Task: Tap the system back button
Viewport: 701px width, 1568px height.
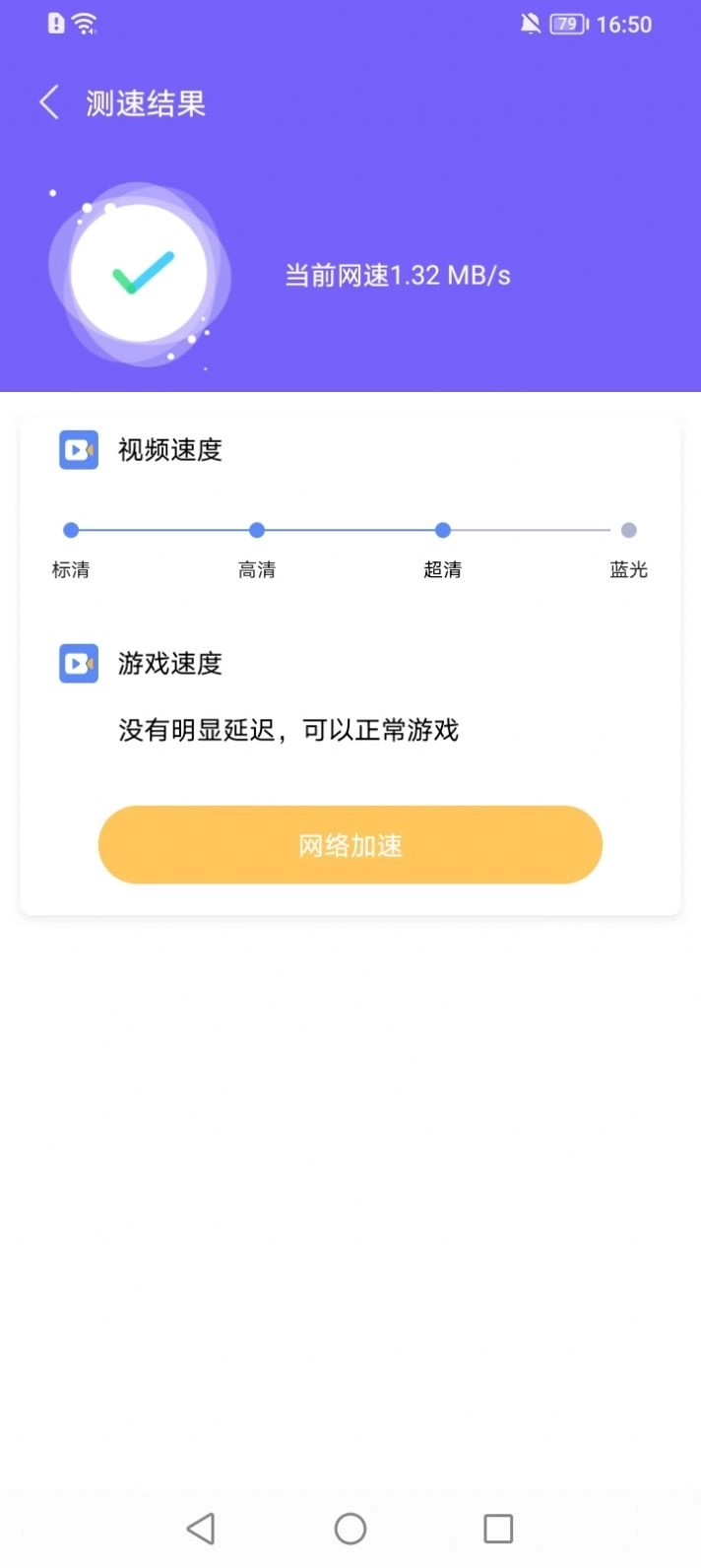Action: pyautogui.click(x=201, y=1529)
